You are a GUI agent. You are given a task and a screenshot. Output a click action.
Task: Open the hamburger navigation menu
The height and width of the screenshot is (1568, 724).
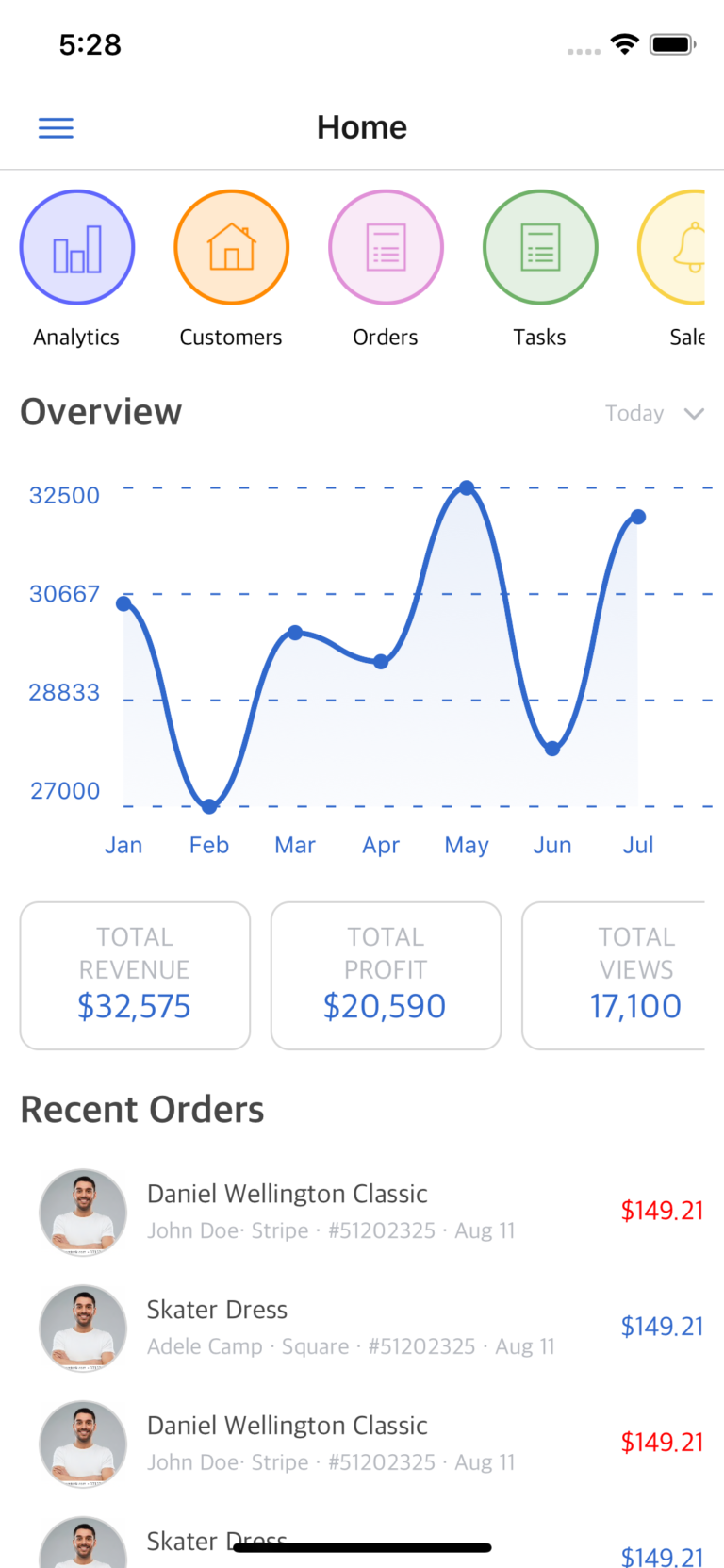56,127
